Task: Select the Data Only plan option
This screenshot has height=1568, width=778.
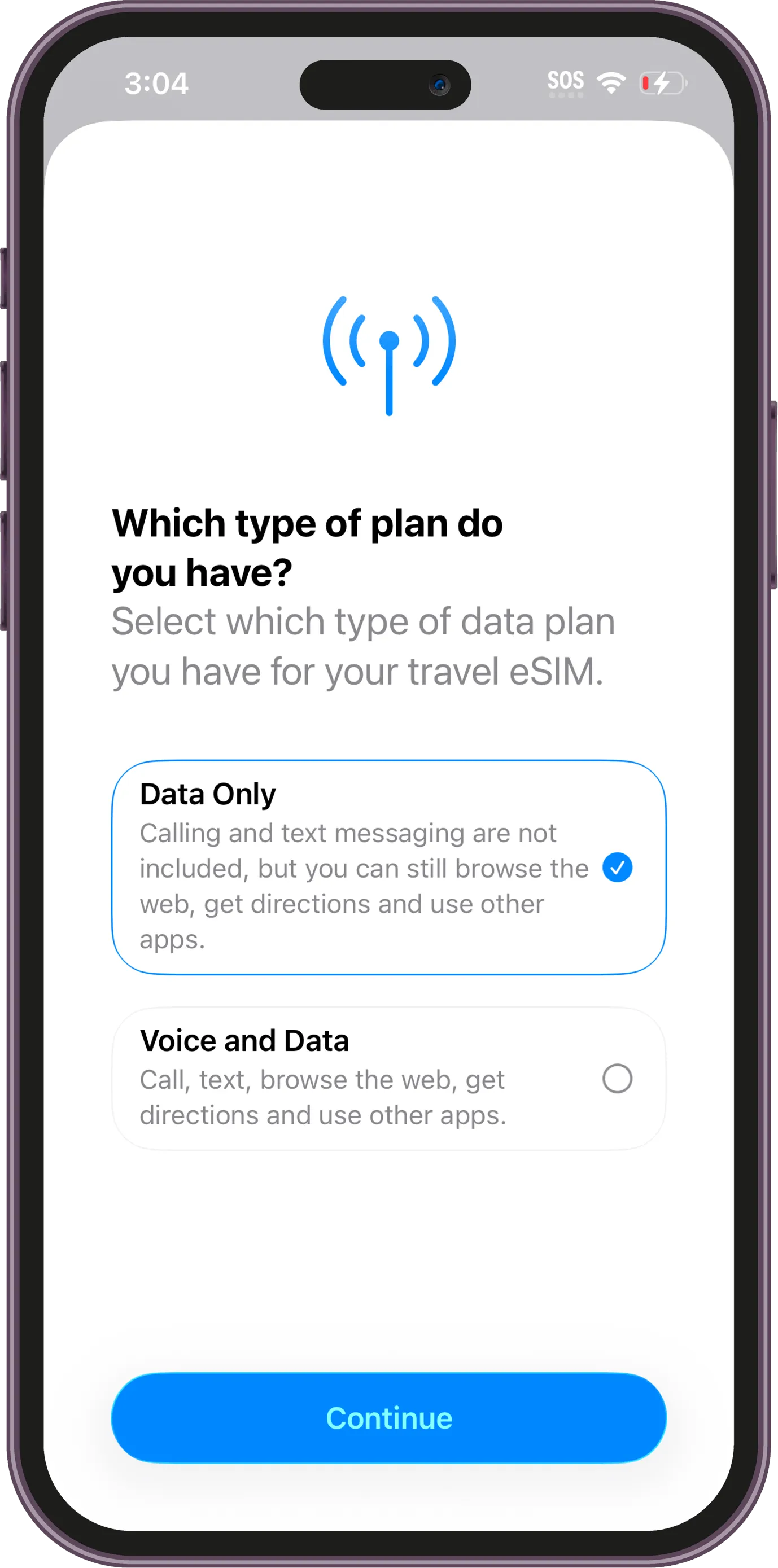Action: [x=388, y=867]
